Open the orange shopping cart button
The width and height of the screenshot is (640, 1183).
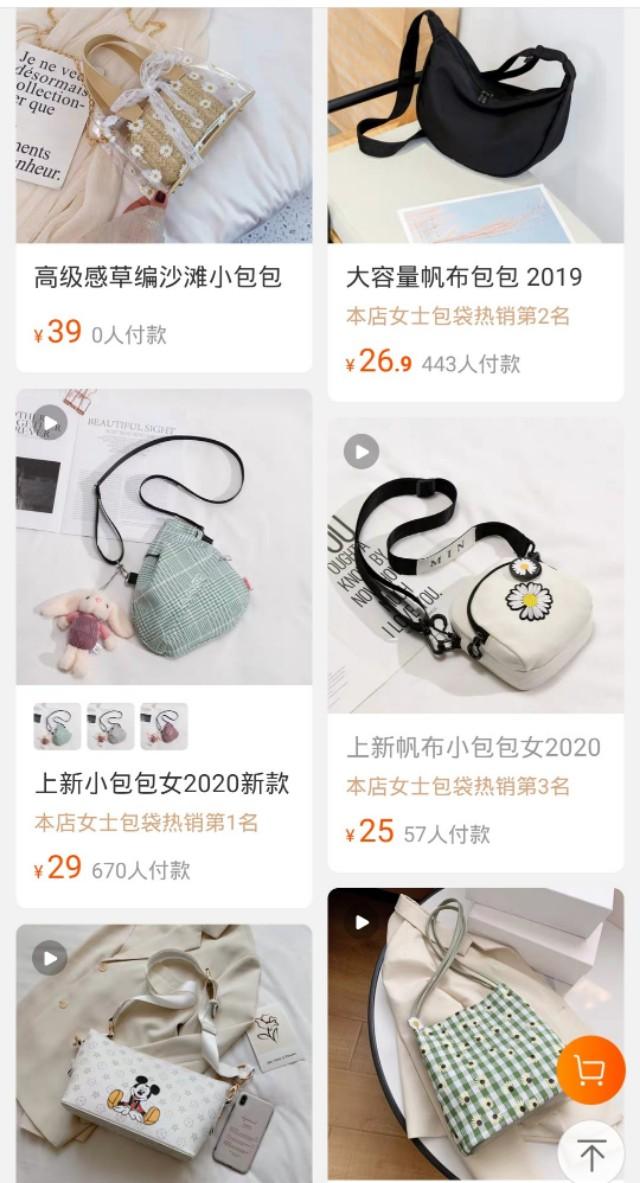pyautogui.click(x=591, y=1070)
